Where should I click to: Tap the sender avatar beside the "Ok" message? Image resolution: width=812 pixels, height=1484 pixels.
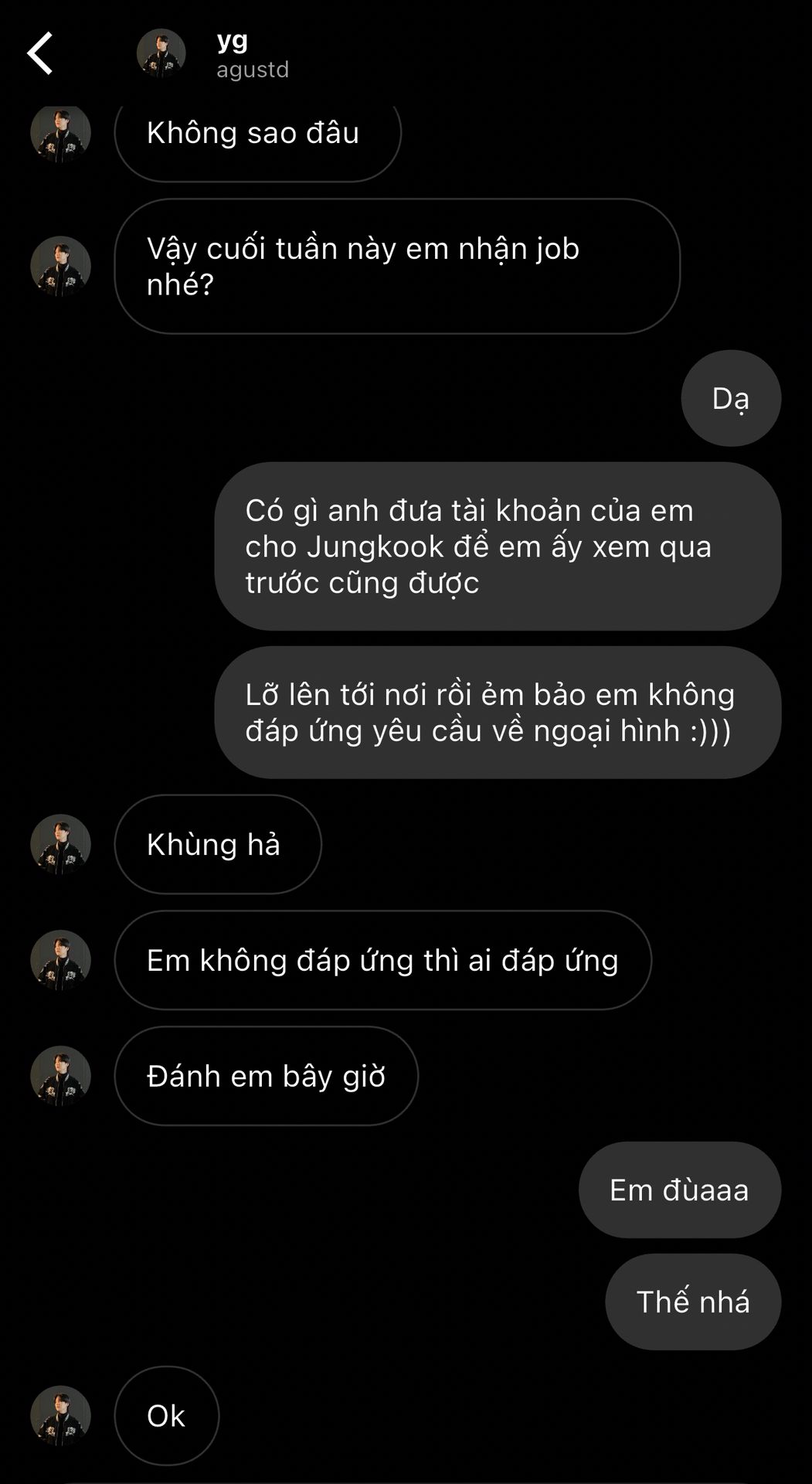point(60,1415)
